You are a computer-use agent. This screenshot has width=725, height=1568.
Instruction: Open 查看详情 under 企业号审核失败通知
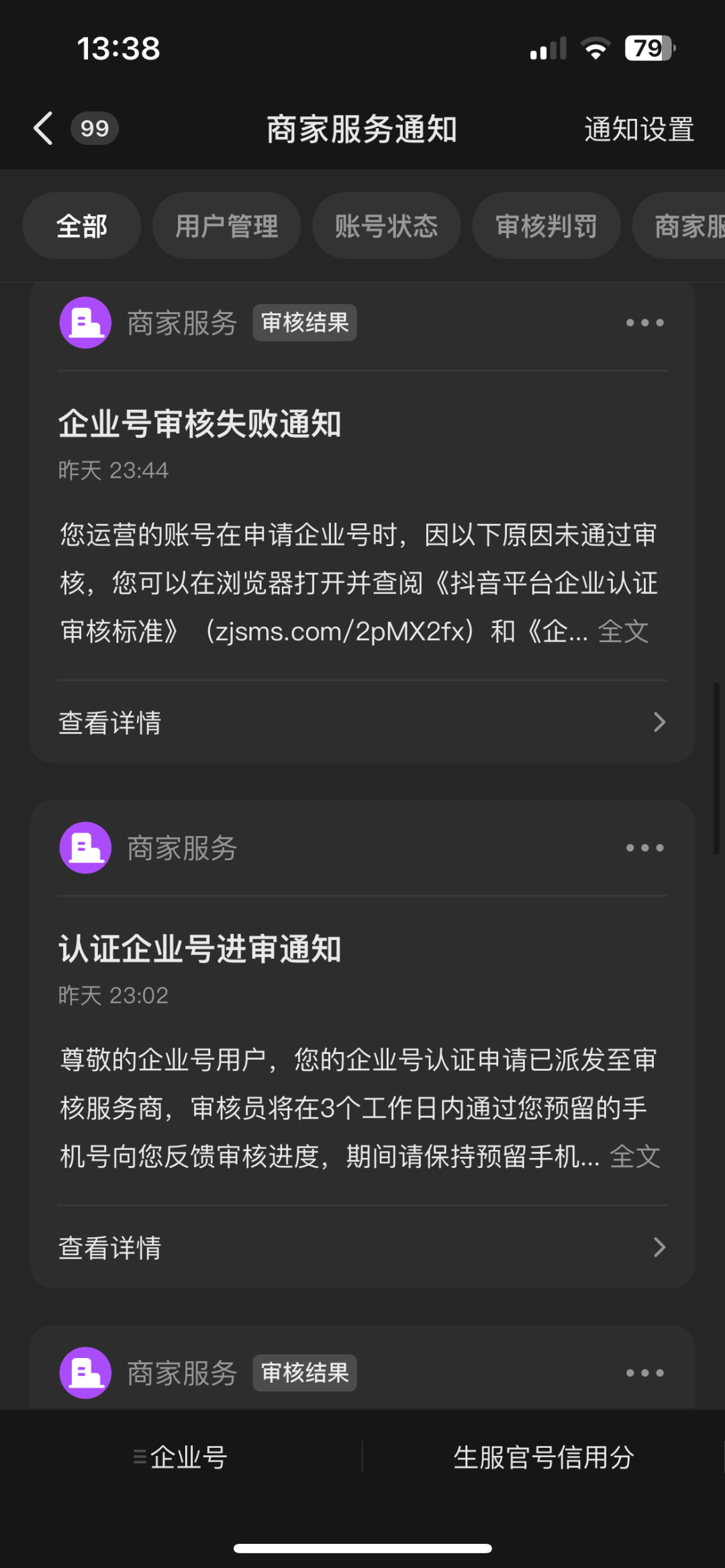[362, 723]
